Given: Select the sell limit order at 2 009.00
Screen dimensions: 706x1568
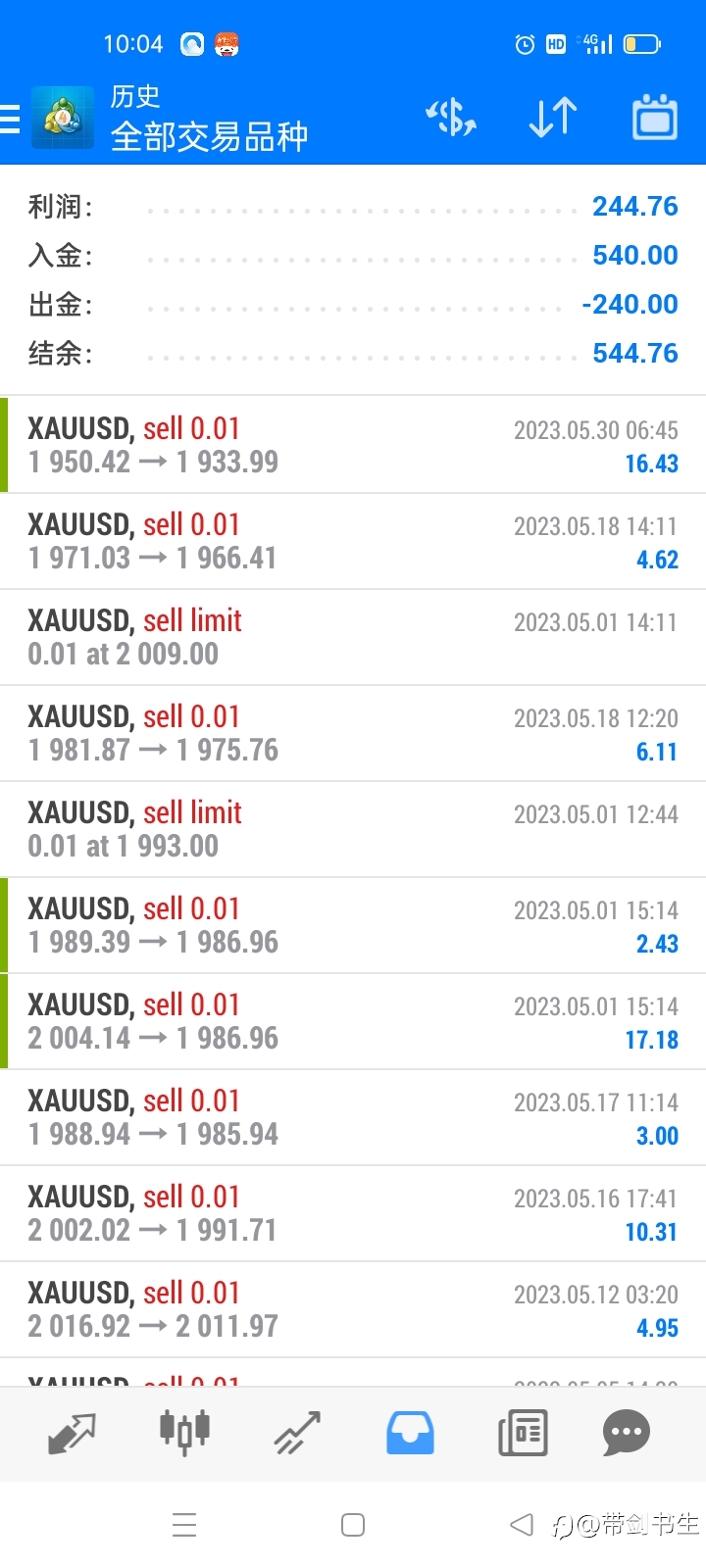Looking at the screenshot, I should tap(353, 637).
